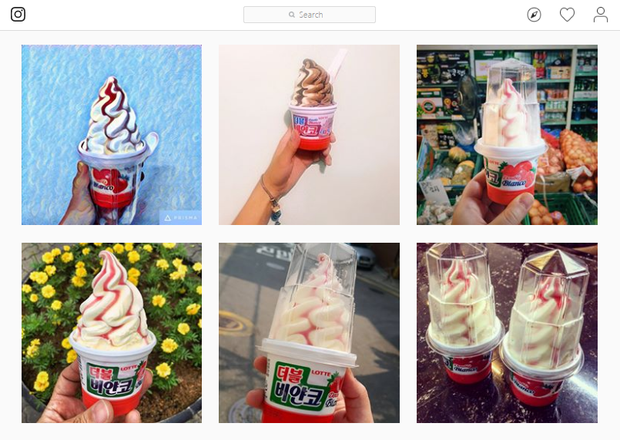This screenshot has height=440, width=620.
Task: Open the activity heart icon
Action: coord(567,15)
